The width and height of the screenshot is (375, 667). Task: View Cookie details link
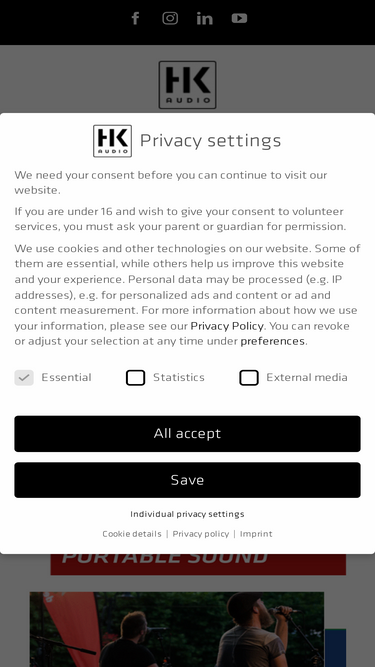point(132,534)
